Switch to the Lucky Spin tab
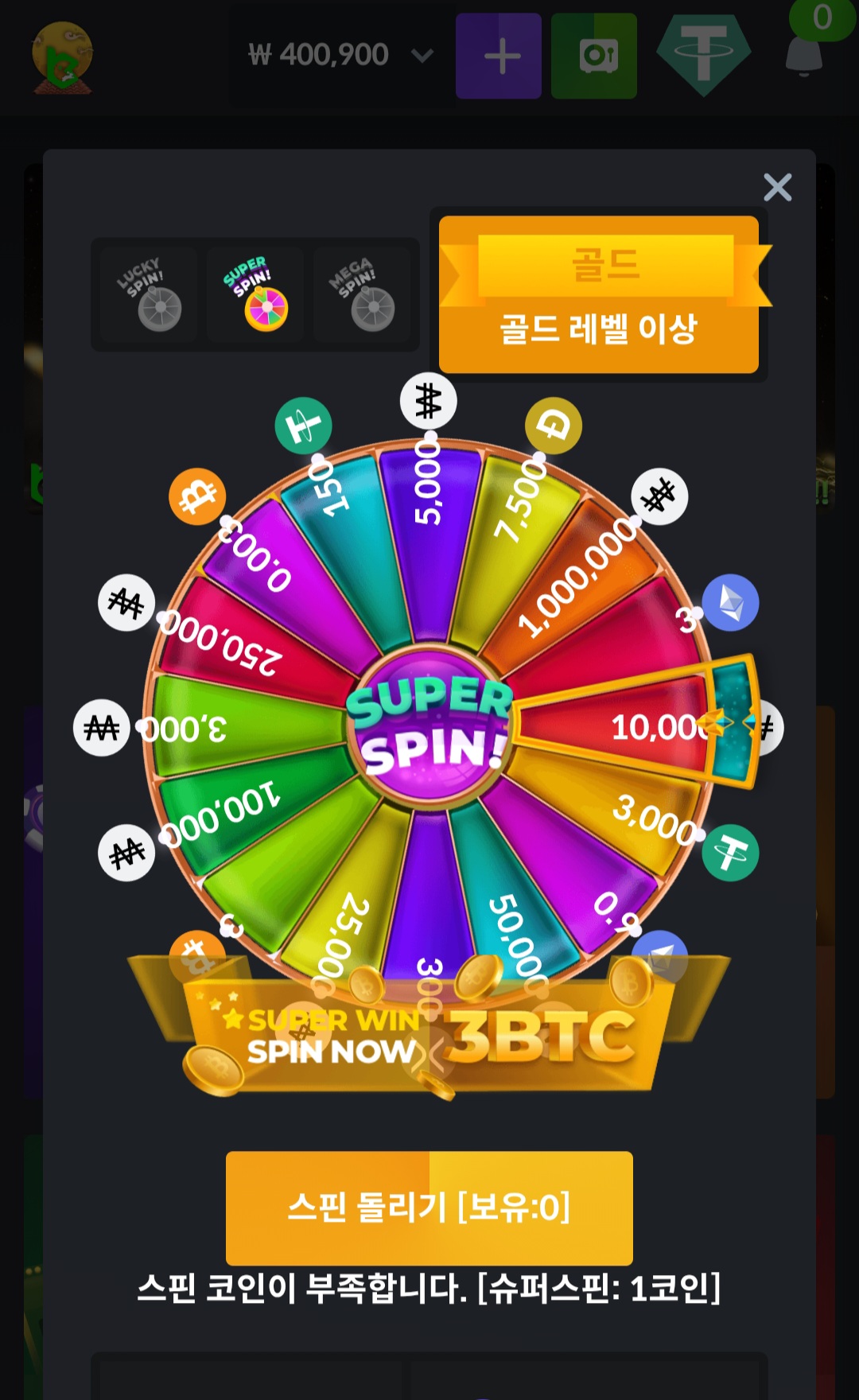This screenshot has height=1400, width=859. [x=149, y=295]
